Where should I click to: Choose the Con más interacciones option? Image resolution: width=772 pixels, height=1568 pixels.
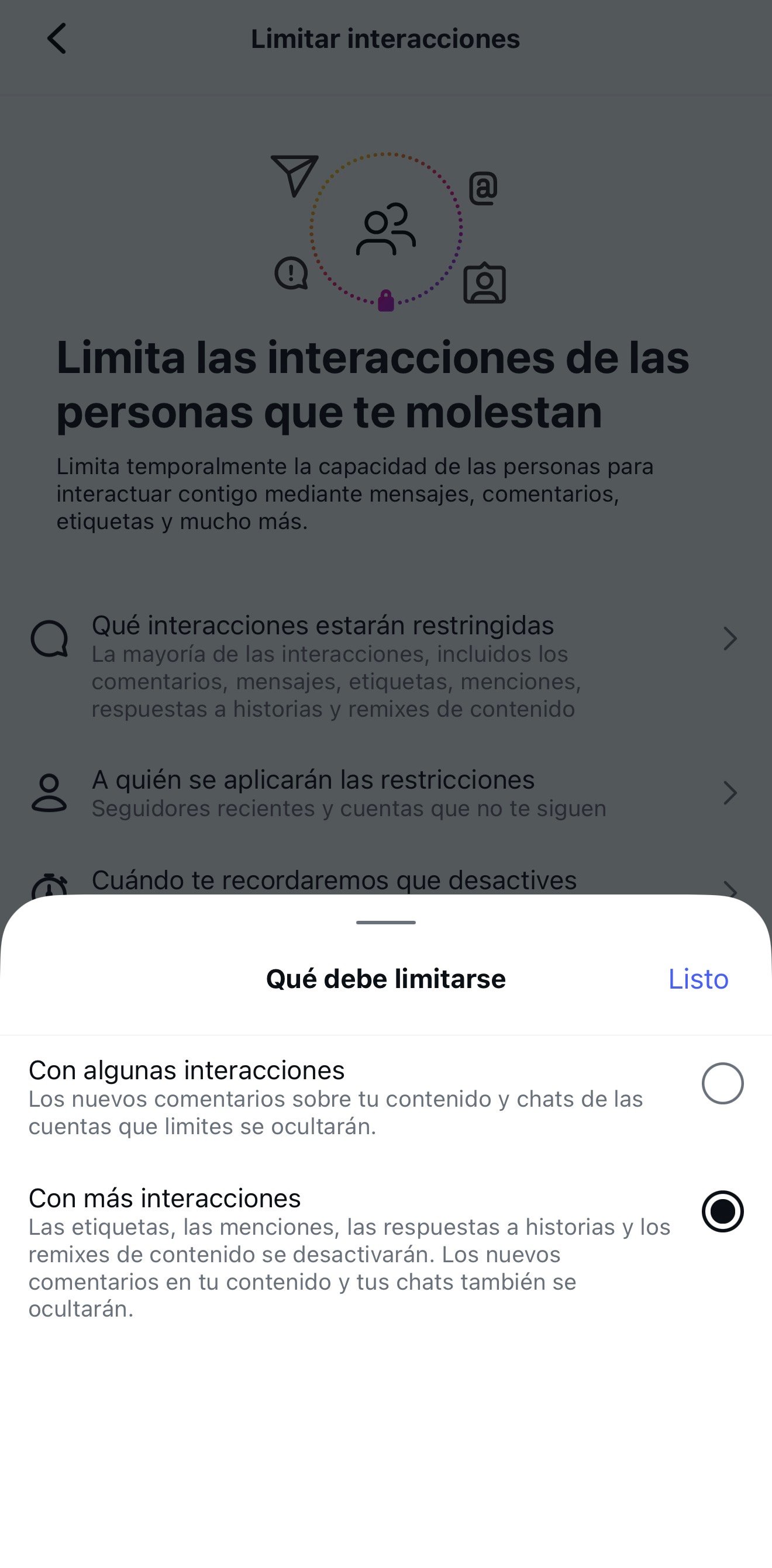(722, 1211)
